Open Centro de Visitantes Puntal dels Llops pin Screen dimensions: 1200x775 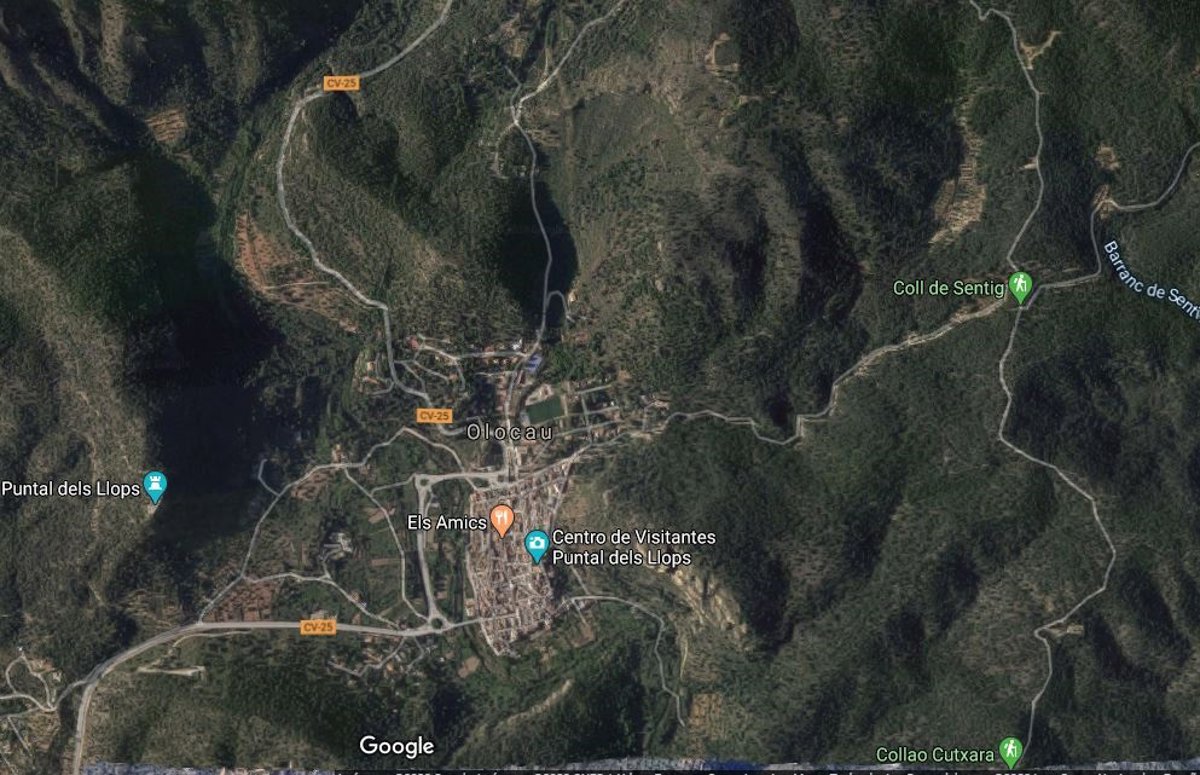(537, 545)
